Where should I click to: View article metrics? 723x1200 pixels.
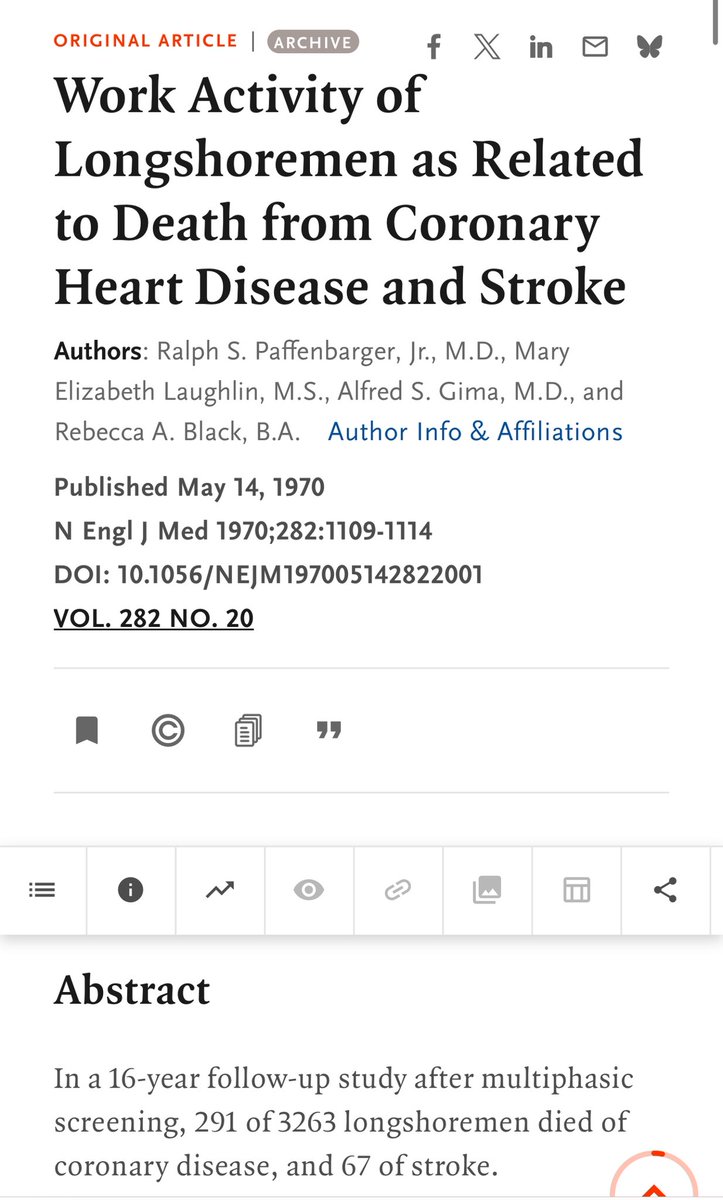220,889
